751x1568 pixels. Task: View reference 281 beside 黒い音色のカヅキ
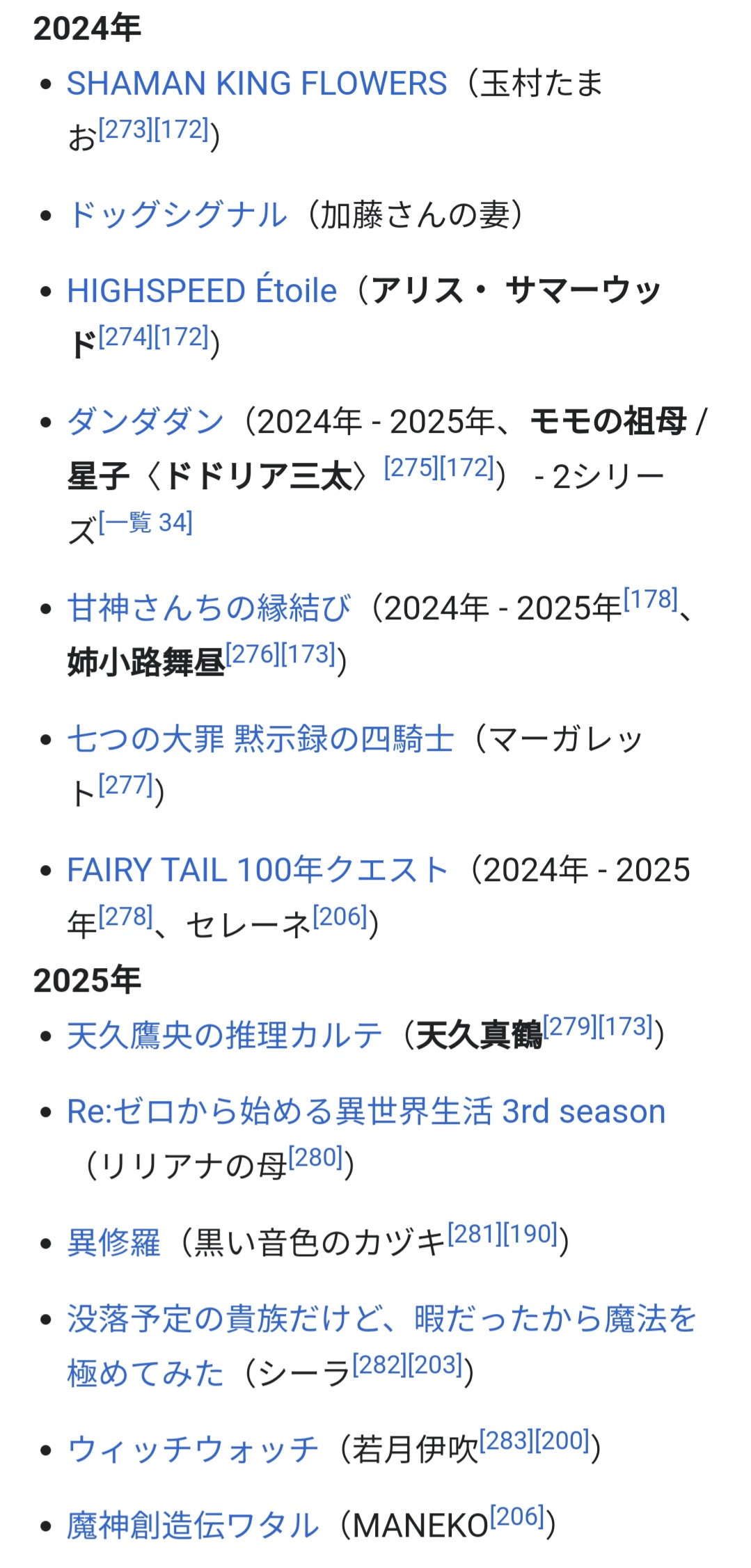[475, 1233]
